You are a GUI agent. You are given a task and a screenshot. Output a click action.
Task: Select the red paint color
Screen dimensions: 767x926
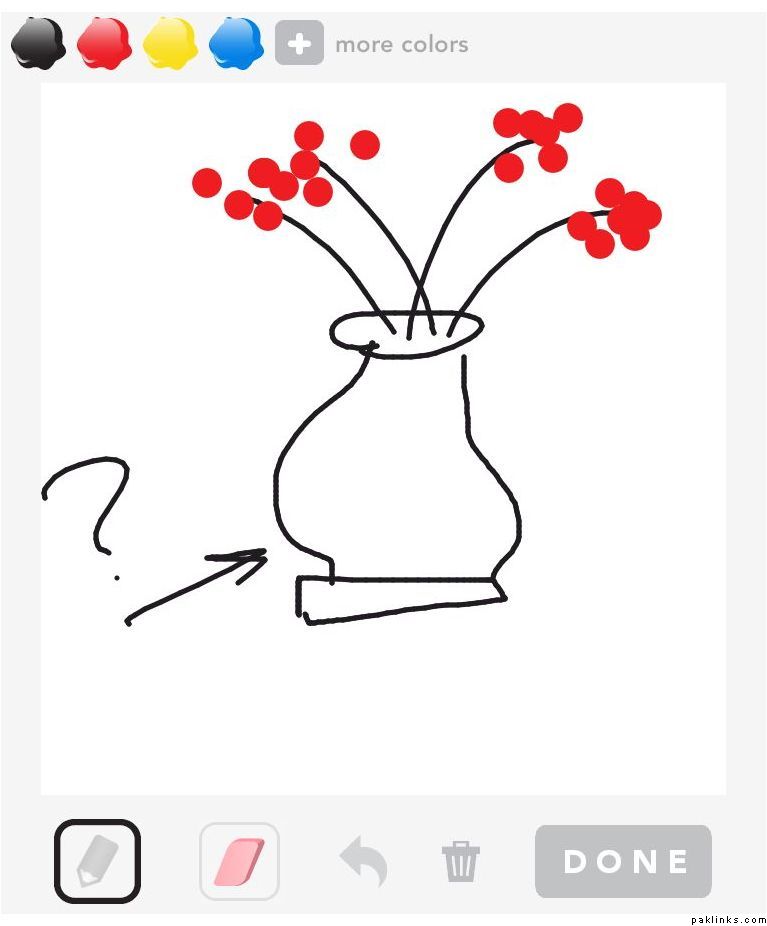pyautogui.click(x=104, y=44)
